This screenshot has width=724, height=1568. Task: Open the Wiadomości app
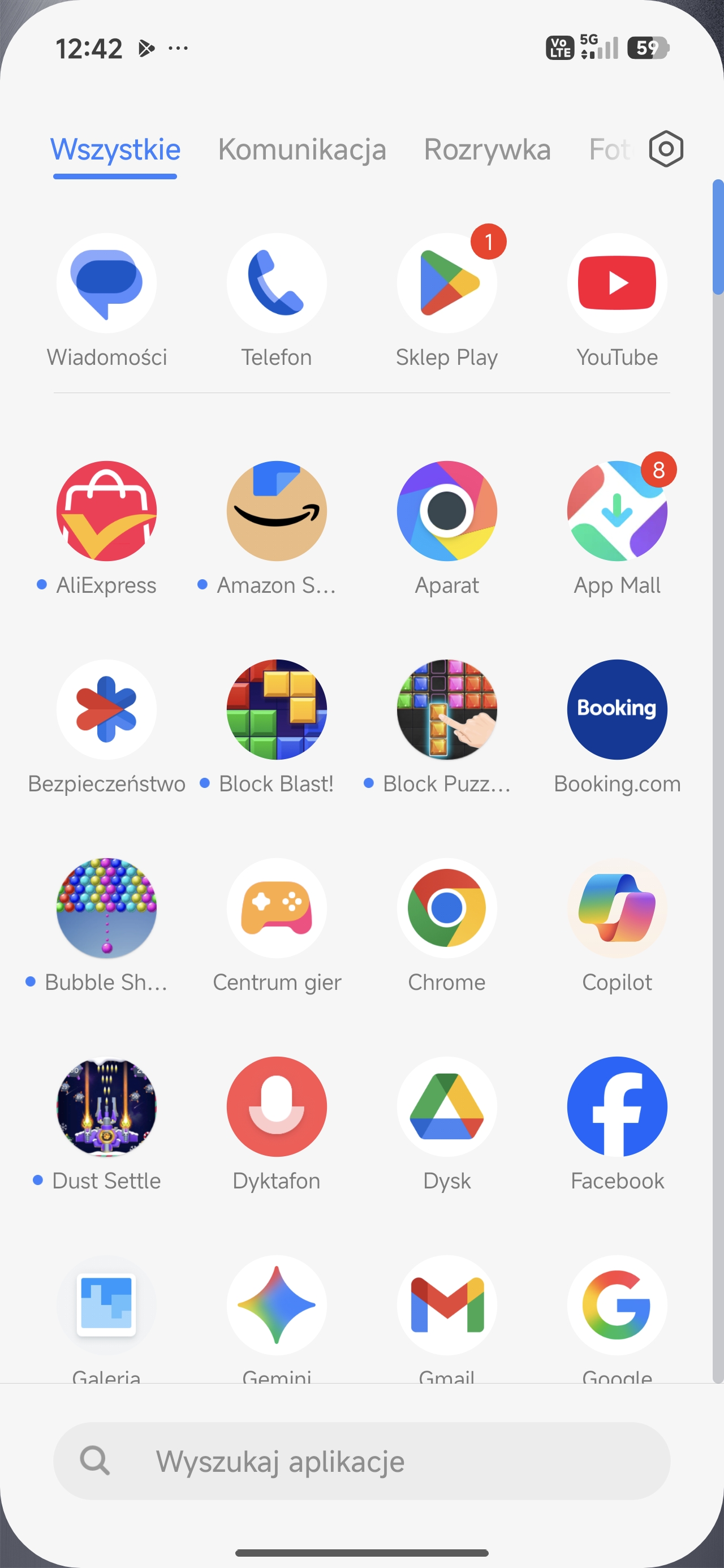coord(106,283)
